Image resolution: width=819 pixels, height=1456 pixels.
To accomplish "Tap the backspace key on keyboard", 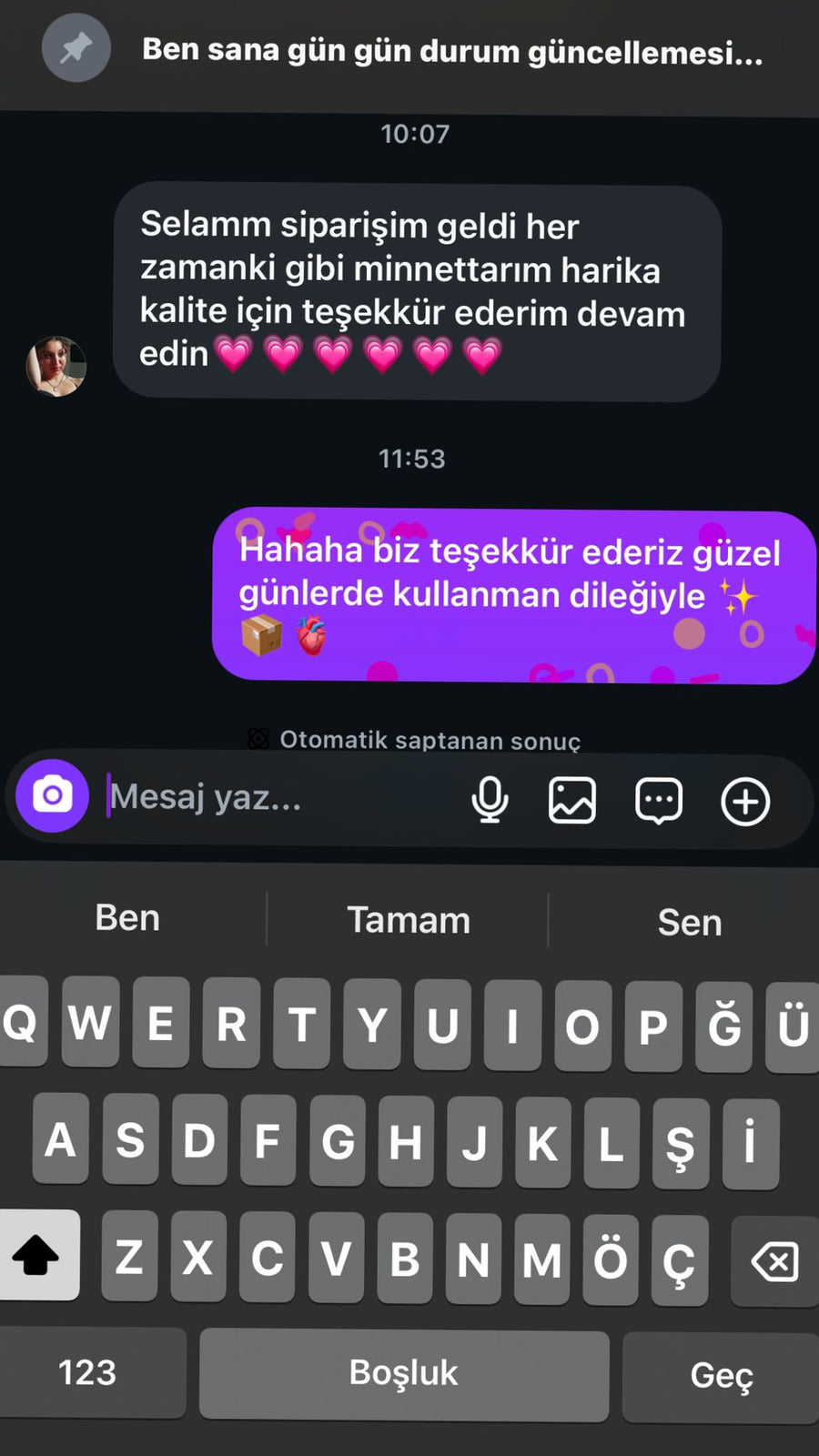I will (774, 1261).
